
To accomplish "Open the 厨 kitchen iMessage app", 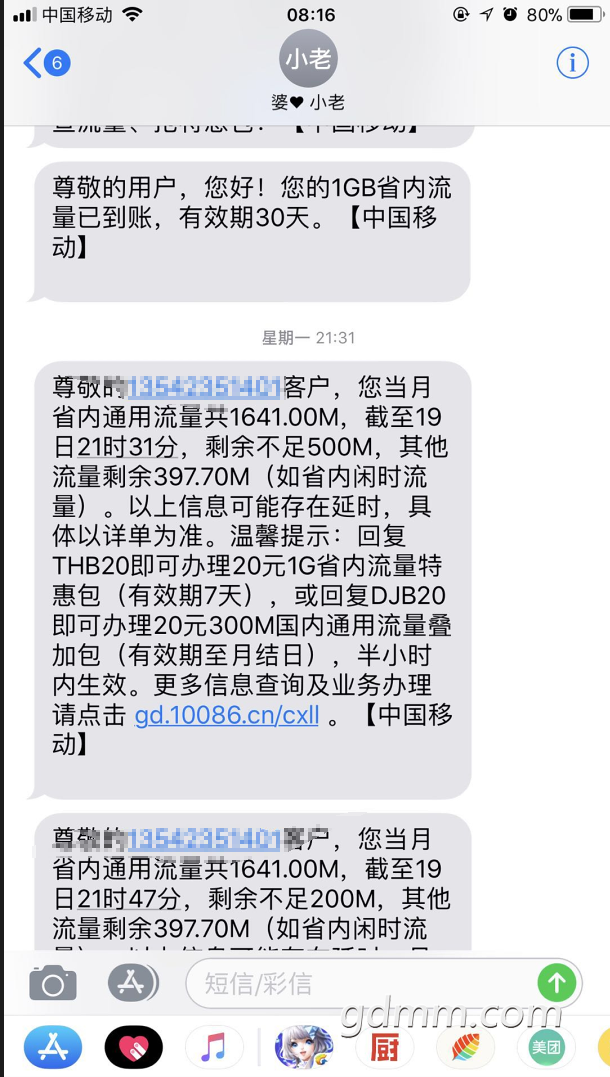I will click(385, 1048).
